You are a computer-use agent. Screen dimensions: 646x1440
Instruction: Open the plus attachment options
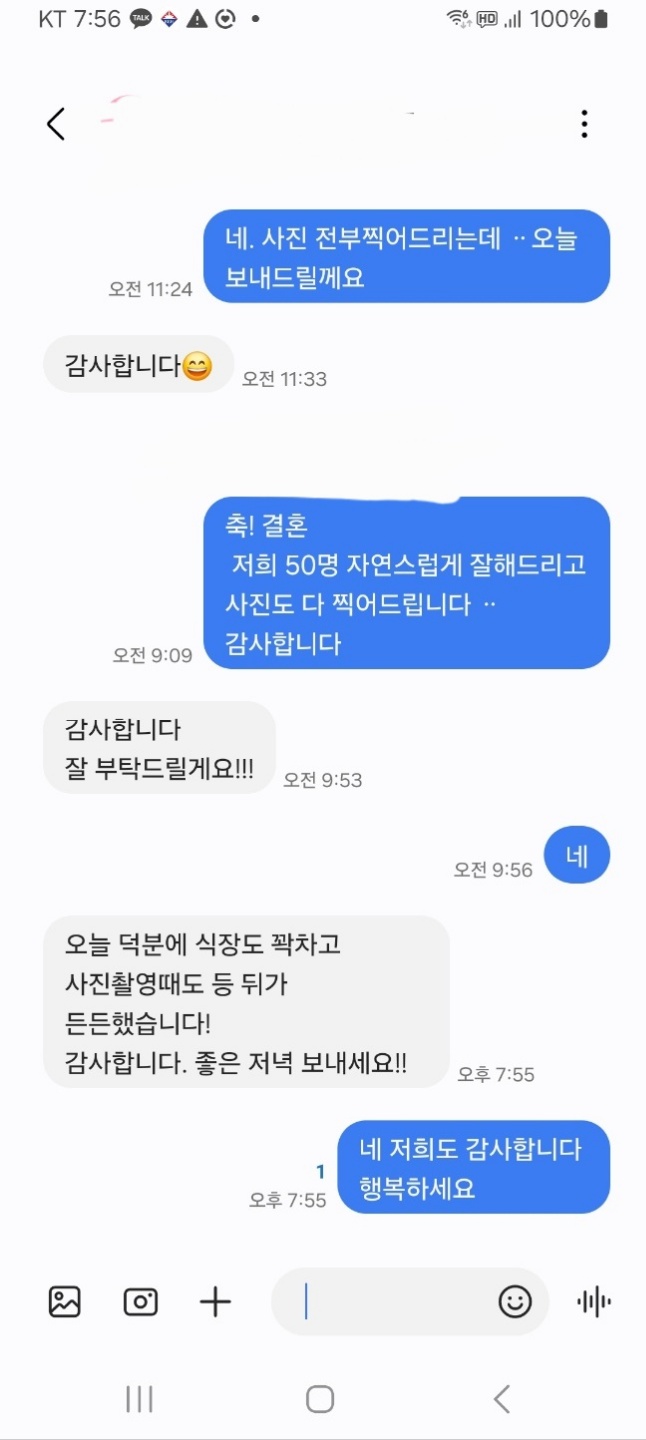pos(215,1301)
